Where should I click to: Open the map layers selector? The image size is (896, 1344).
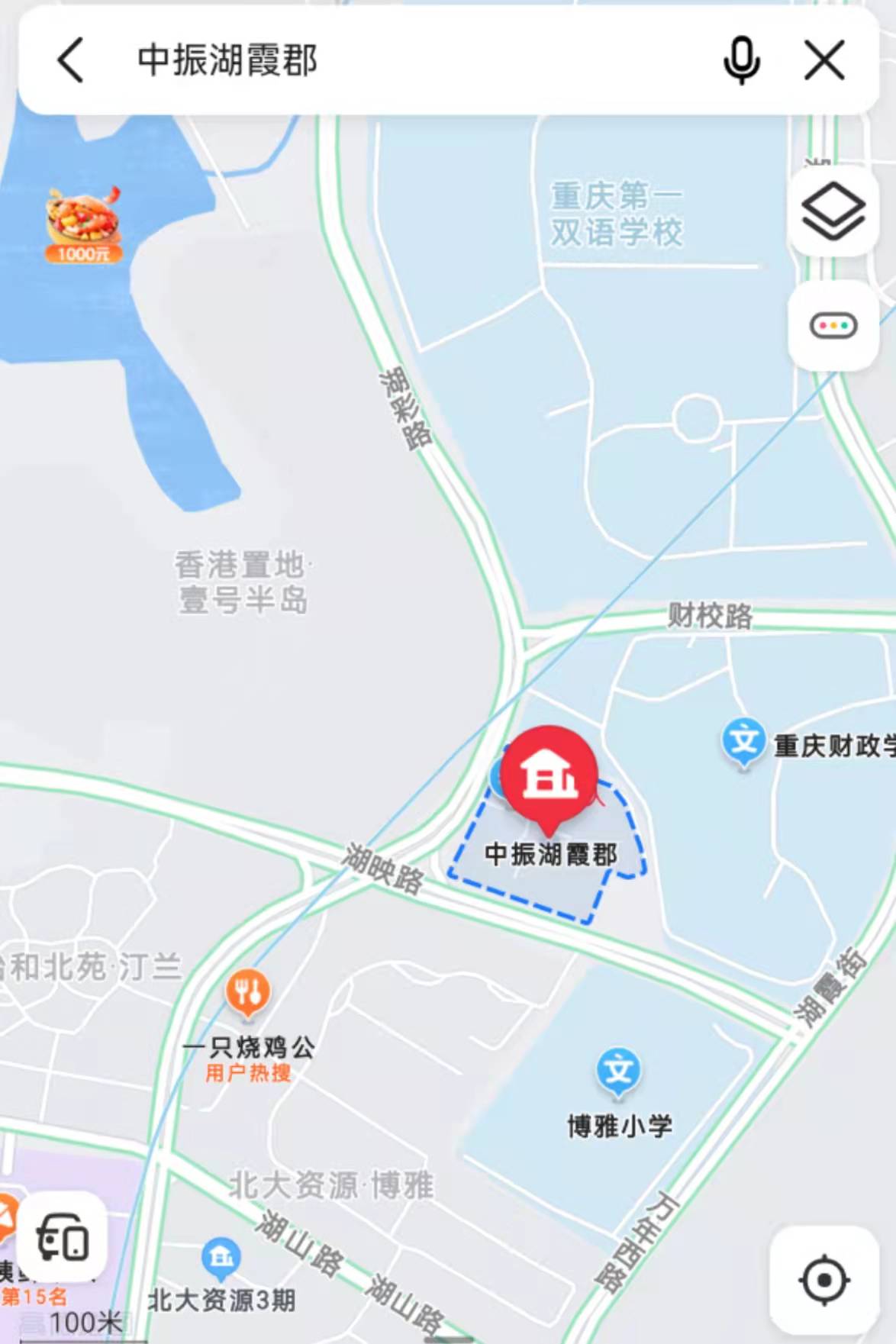[x=833, y=211]
